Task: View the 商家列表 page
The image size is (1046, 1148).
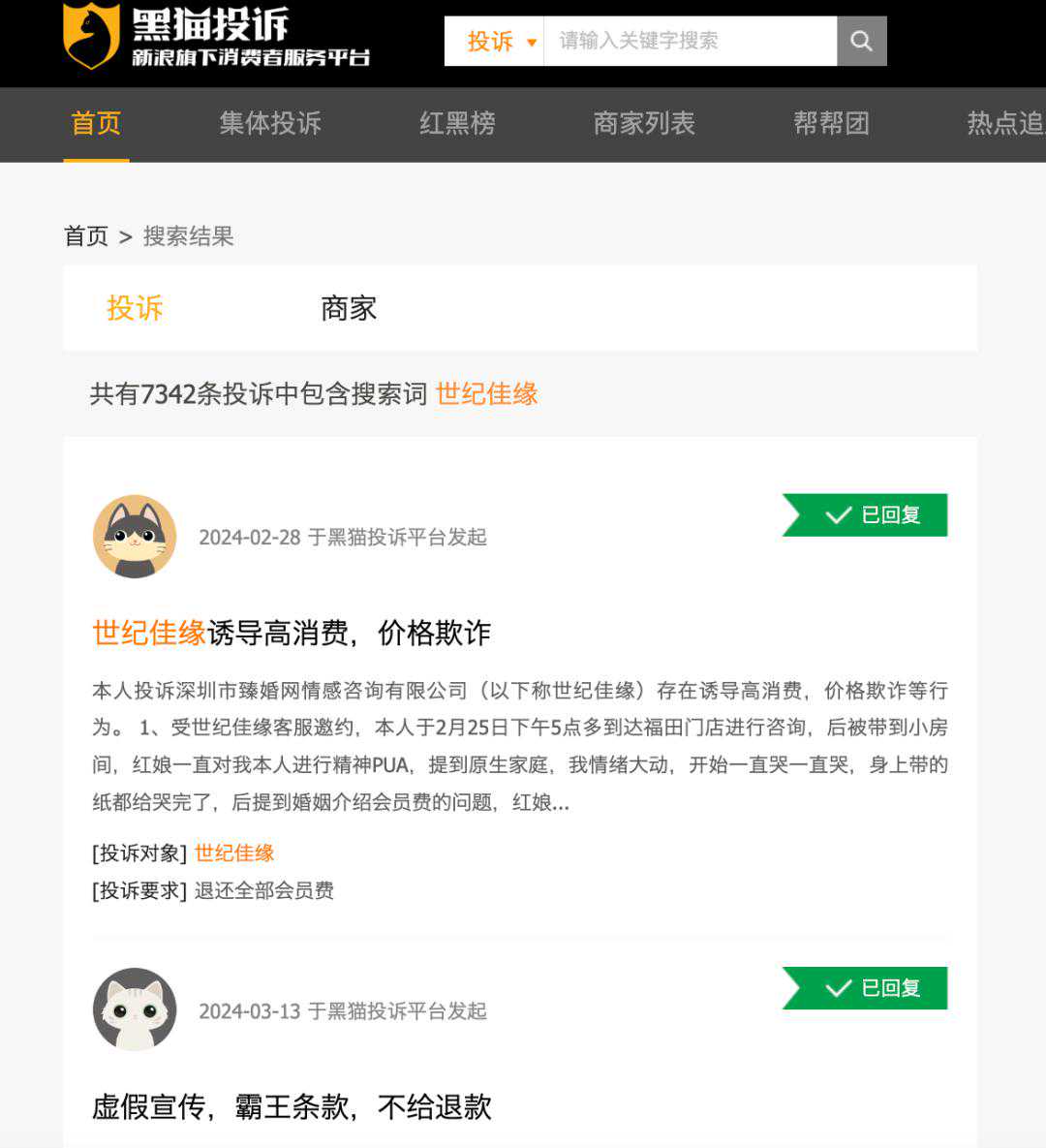Action: (644, 124)
